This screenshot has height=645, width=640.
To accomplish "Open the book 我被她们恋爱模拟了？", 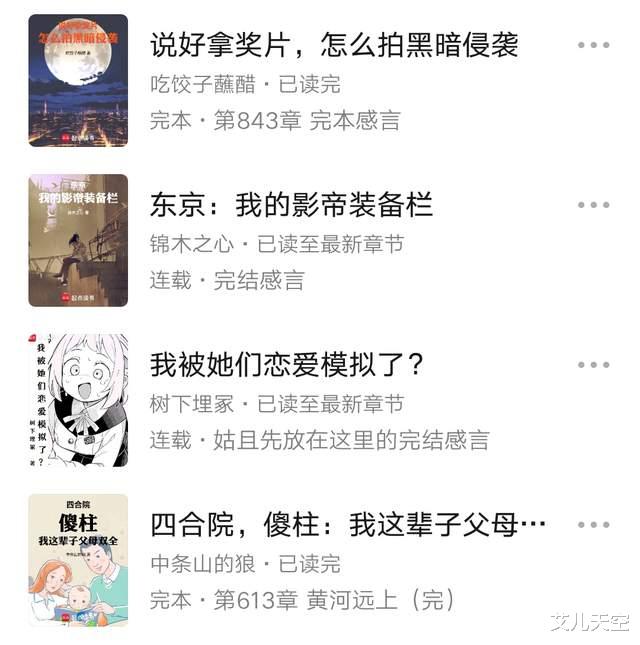I will 287,364.
